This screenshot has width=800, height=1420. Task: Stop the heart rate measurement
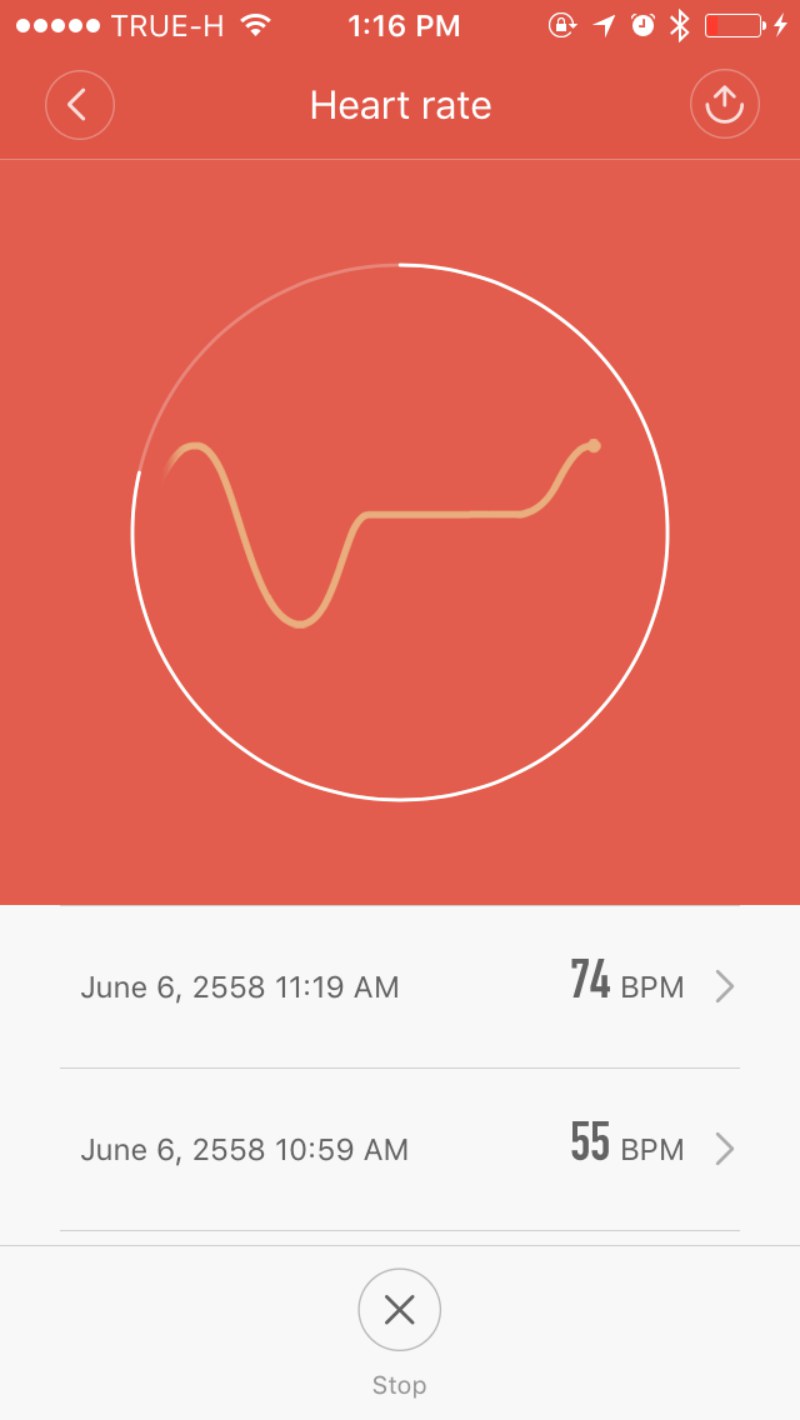(400, 1310)
